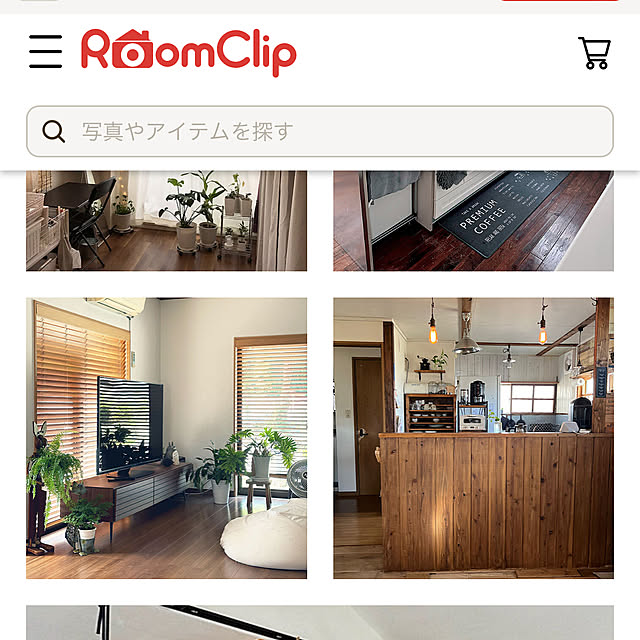This screenshot has height=640, width=640.
Task: Go to RoomClip home via logo
Action: click(x=188, y=52)
